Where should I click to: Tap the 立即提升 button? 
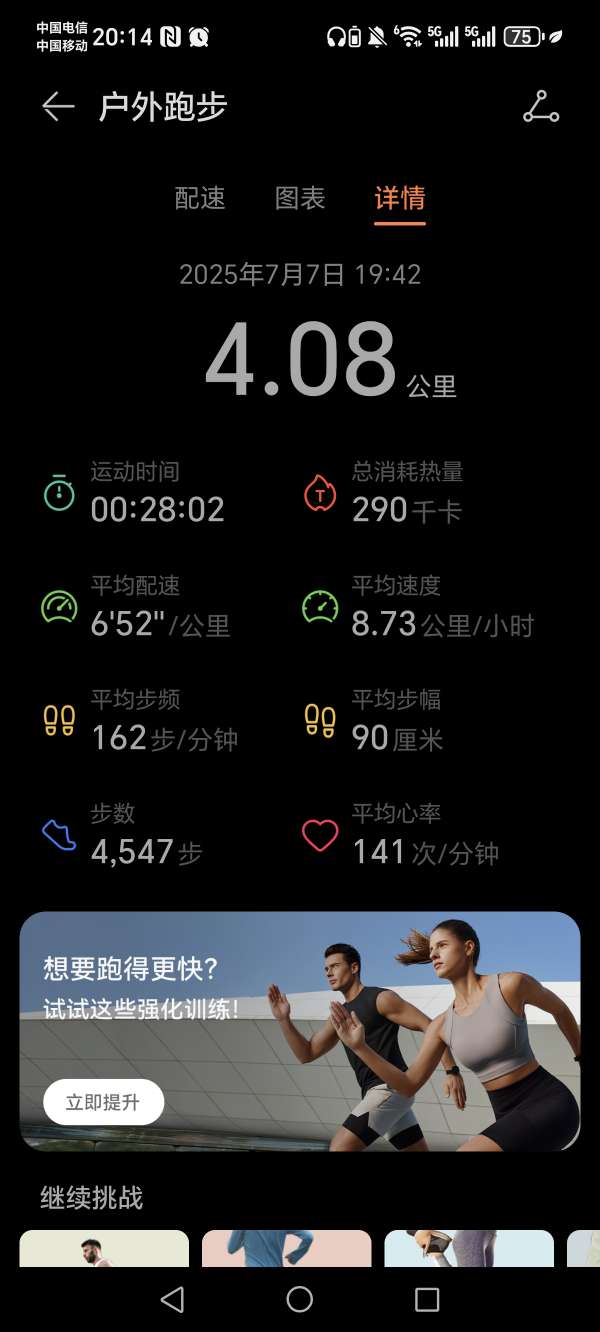coord(103,1102)
